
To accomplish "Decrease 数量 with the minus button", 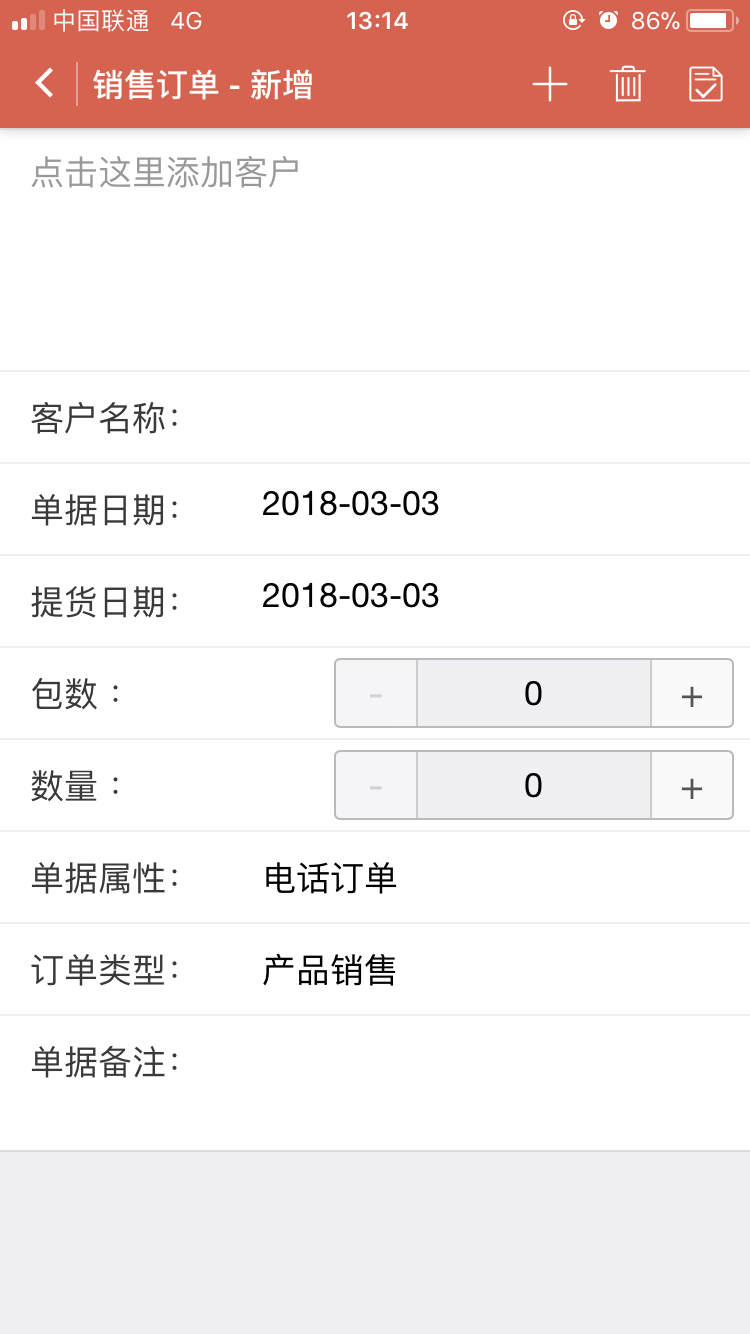I will [376, 786].
